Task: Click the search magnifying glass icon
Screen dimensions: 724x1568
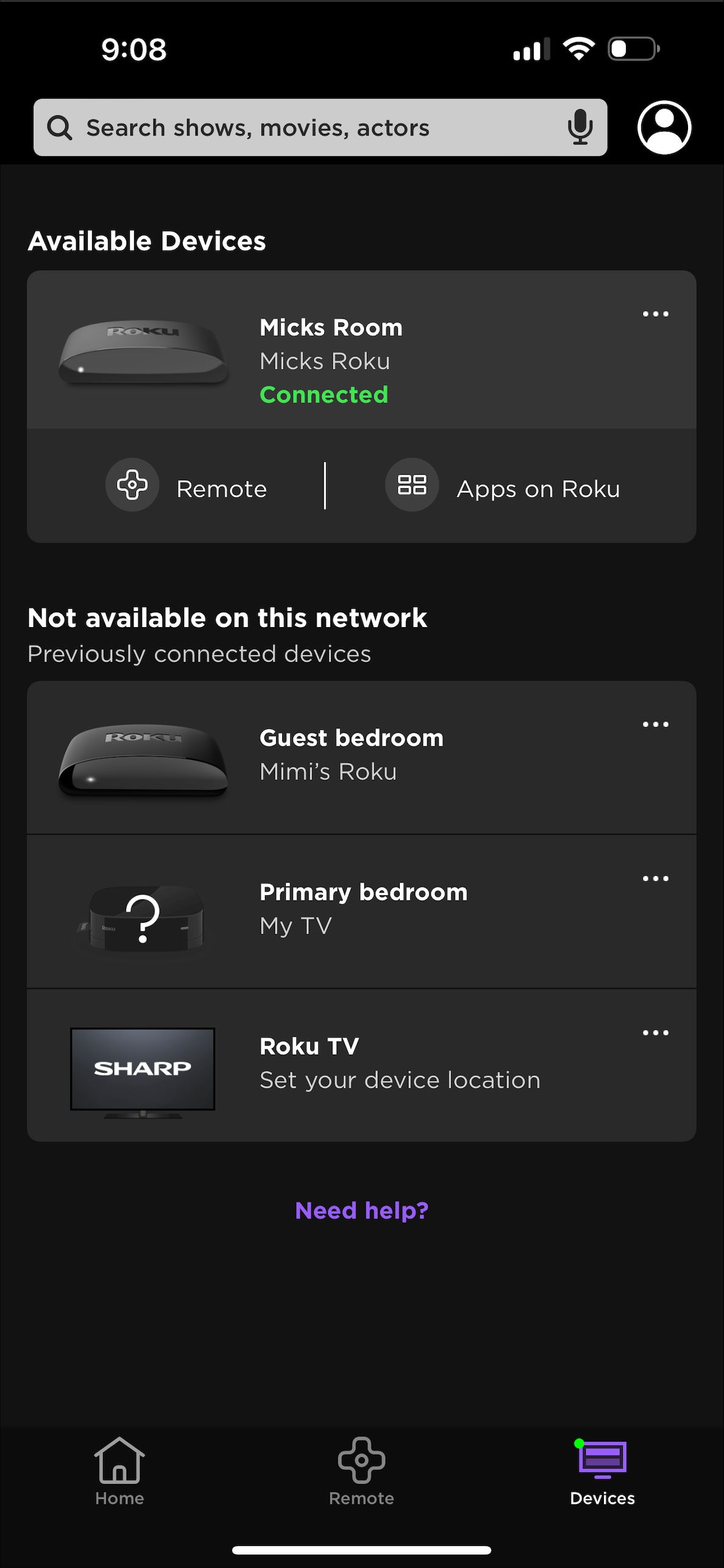Action: (x=59, y=127)
